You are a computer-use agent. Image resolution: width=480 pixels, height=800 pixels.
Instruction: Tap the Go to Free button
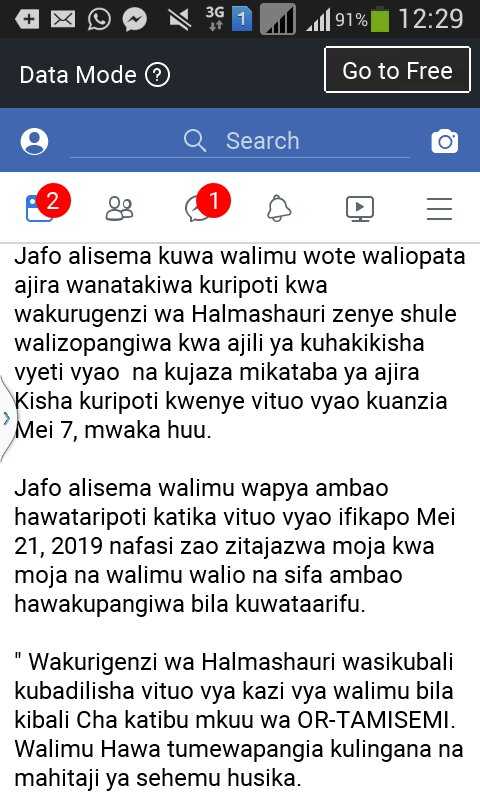(397, 70)
